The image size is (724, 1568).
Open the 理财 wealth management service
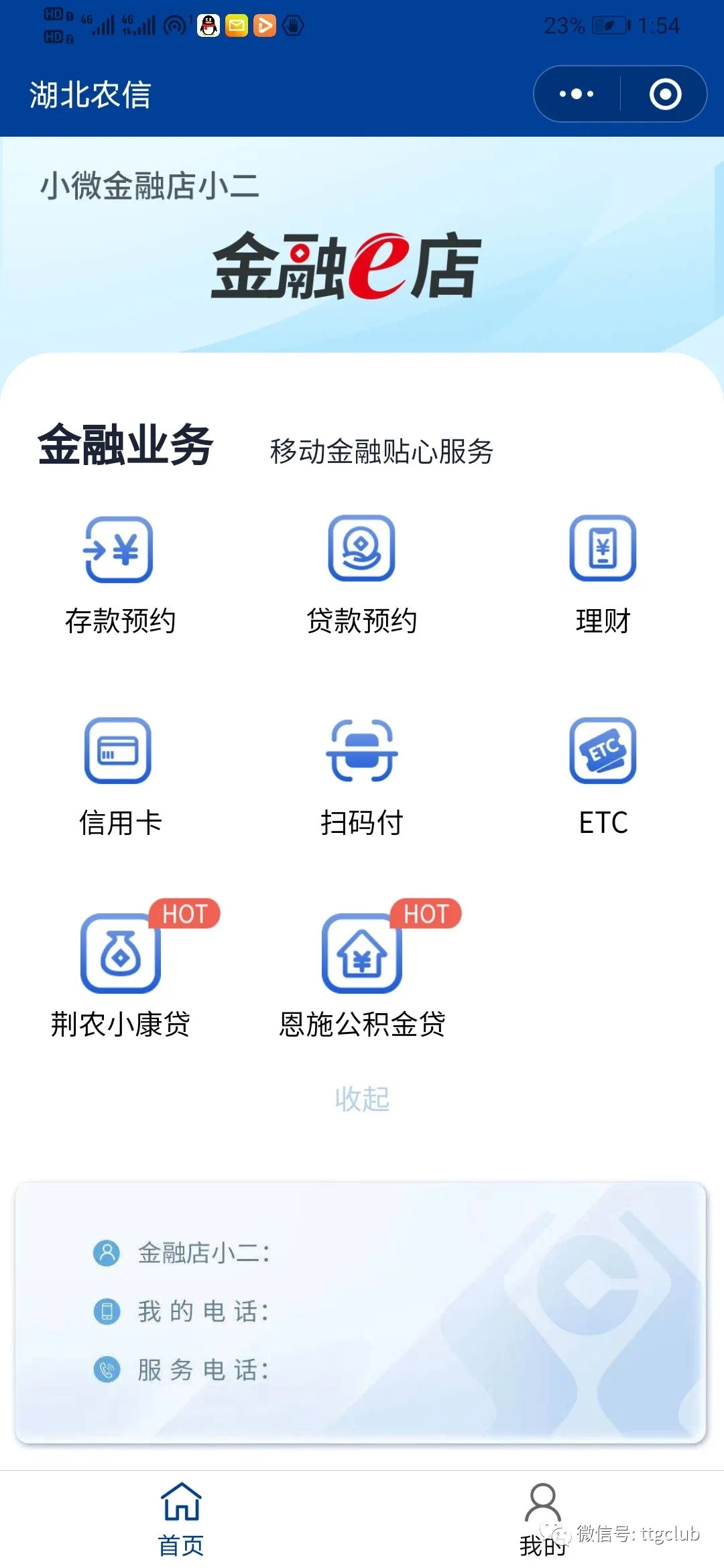point(603,574)
